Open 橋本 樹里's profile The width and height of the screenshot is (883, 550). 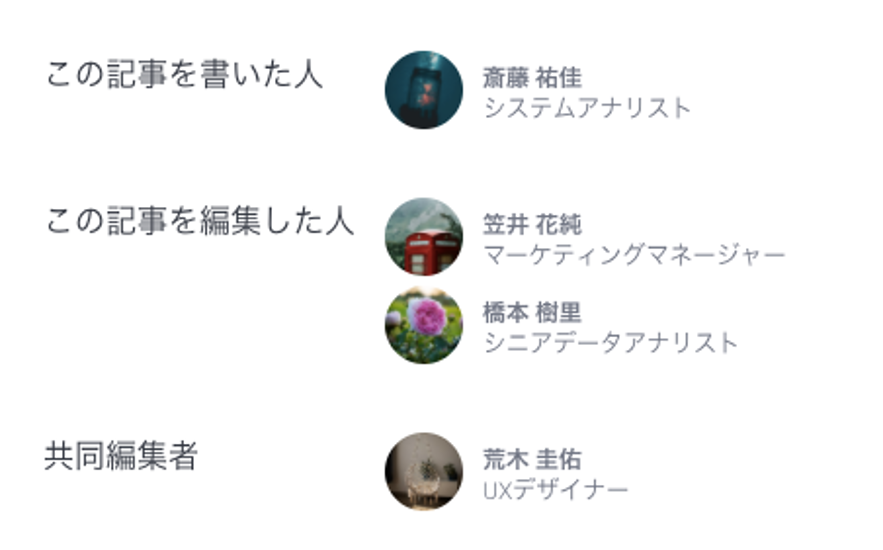click(x=532, y=312)
